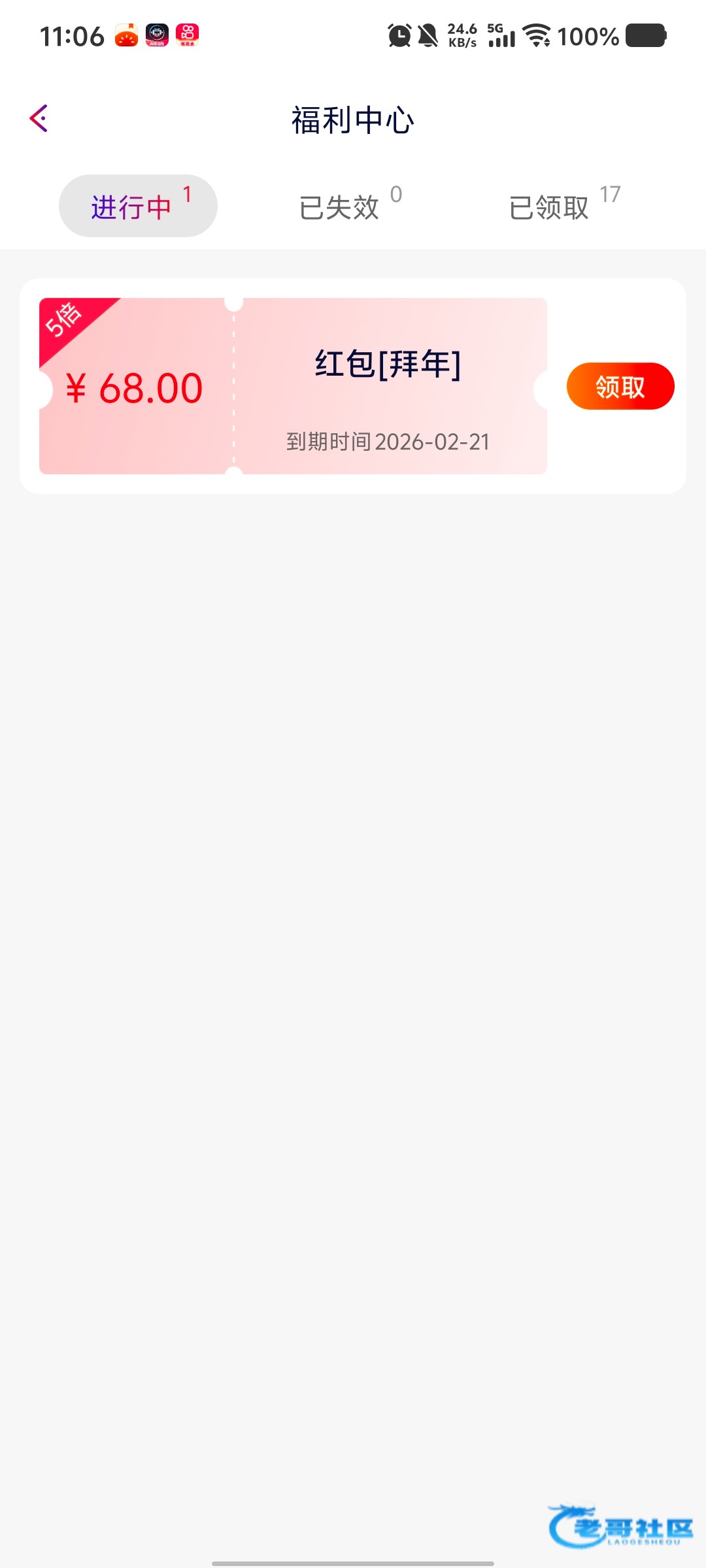Open the ¥68.00 红包[拜年] coupon card
Viewport: 706px width, 1568px height.
tap(293, 386)
